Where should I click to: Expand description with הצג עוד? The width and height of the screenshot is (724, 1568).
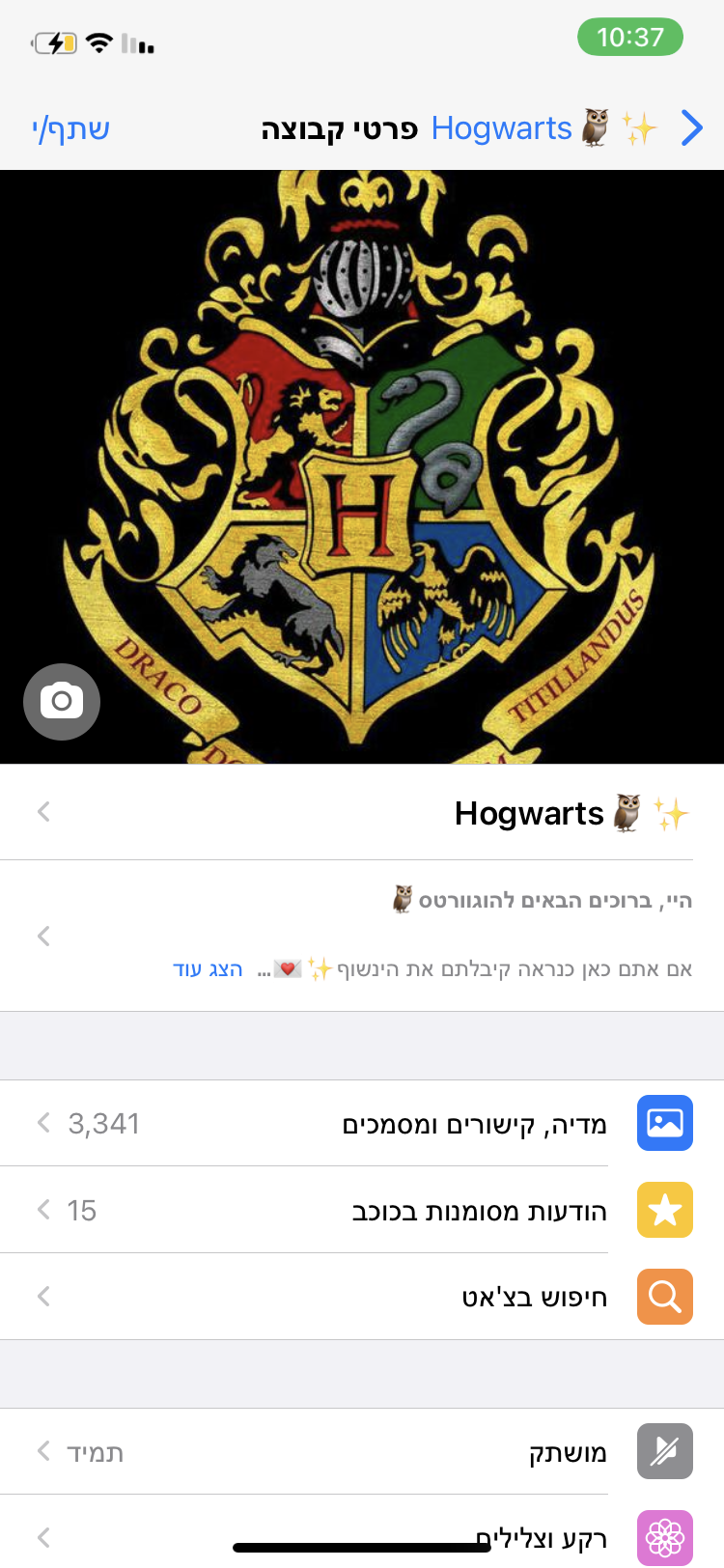pos(208,968)
